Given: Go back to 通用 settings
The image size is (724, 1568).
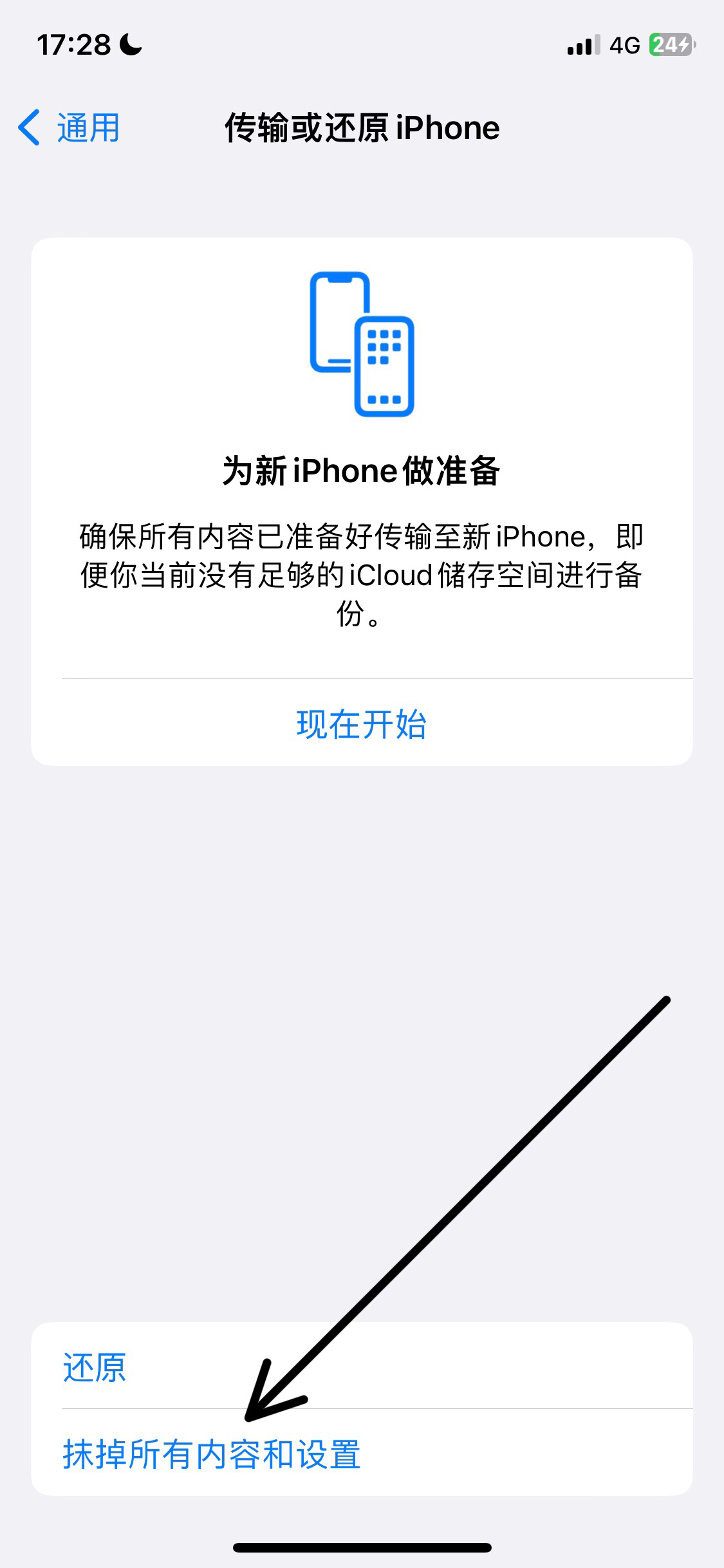Looking at the screenshot, I should [x=69, y=127].
